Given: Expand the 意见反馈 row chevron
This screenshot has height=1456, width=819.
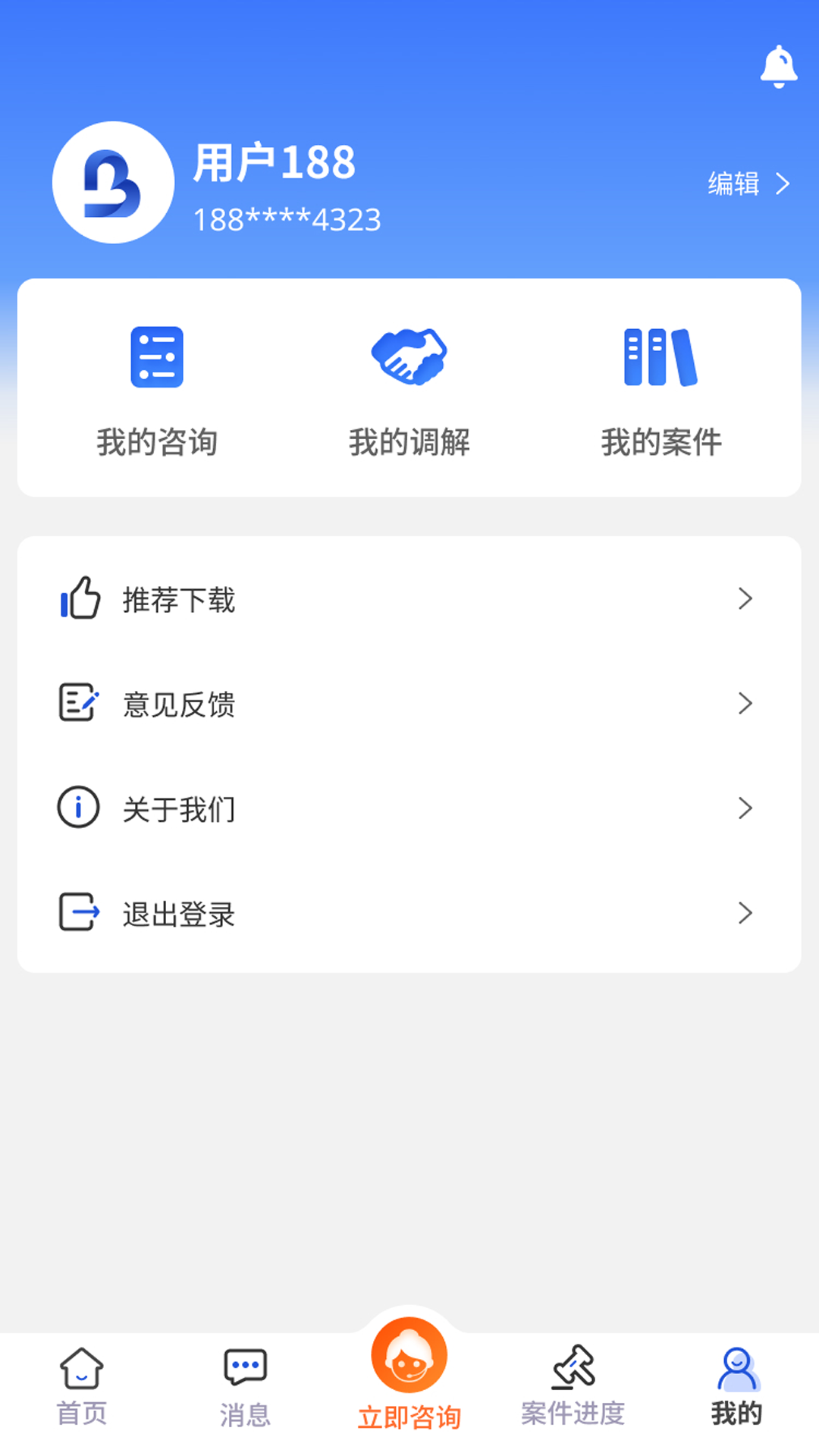Looking at the screenshot, I should pos(744,704).
